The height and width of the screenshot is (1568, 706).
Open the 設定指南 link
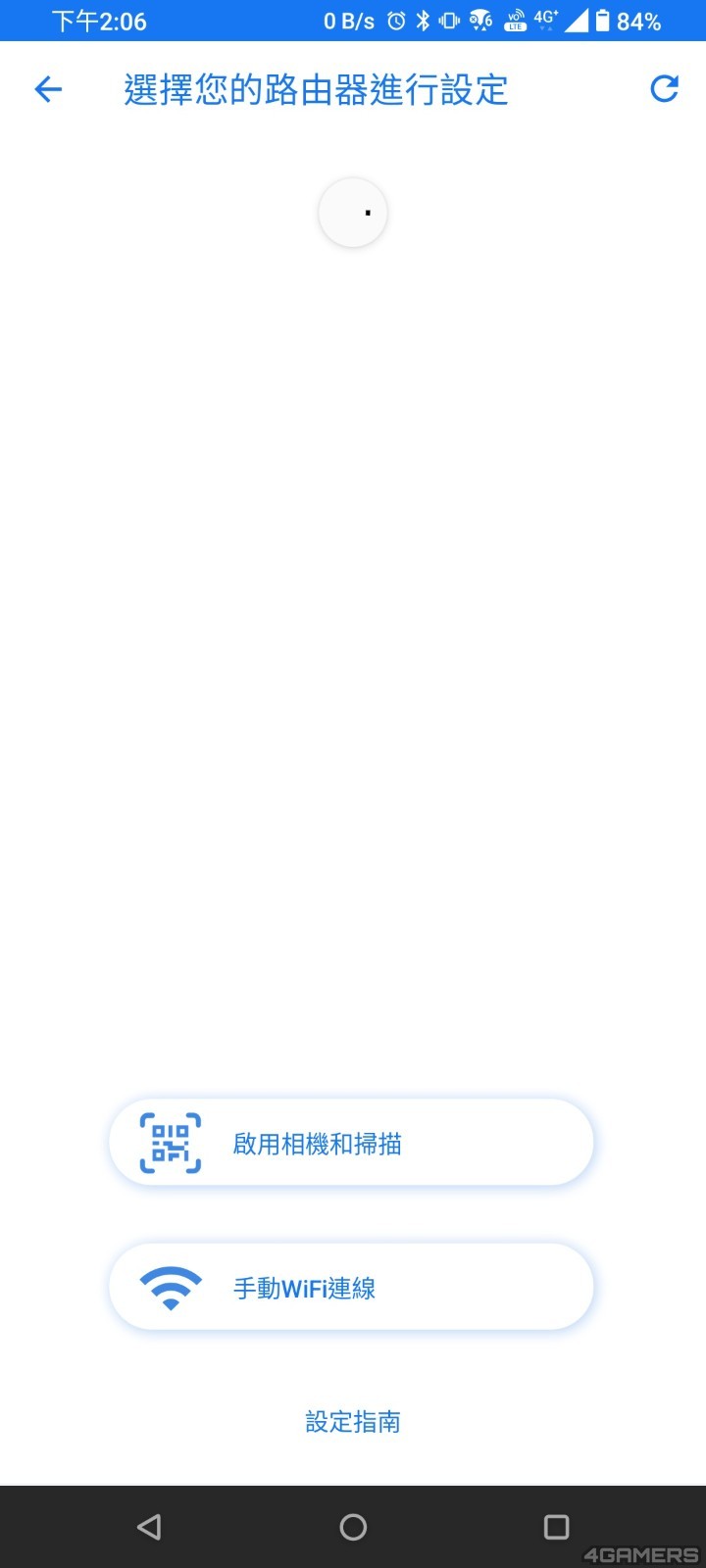[353, 1422]
